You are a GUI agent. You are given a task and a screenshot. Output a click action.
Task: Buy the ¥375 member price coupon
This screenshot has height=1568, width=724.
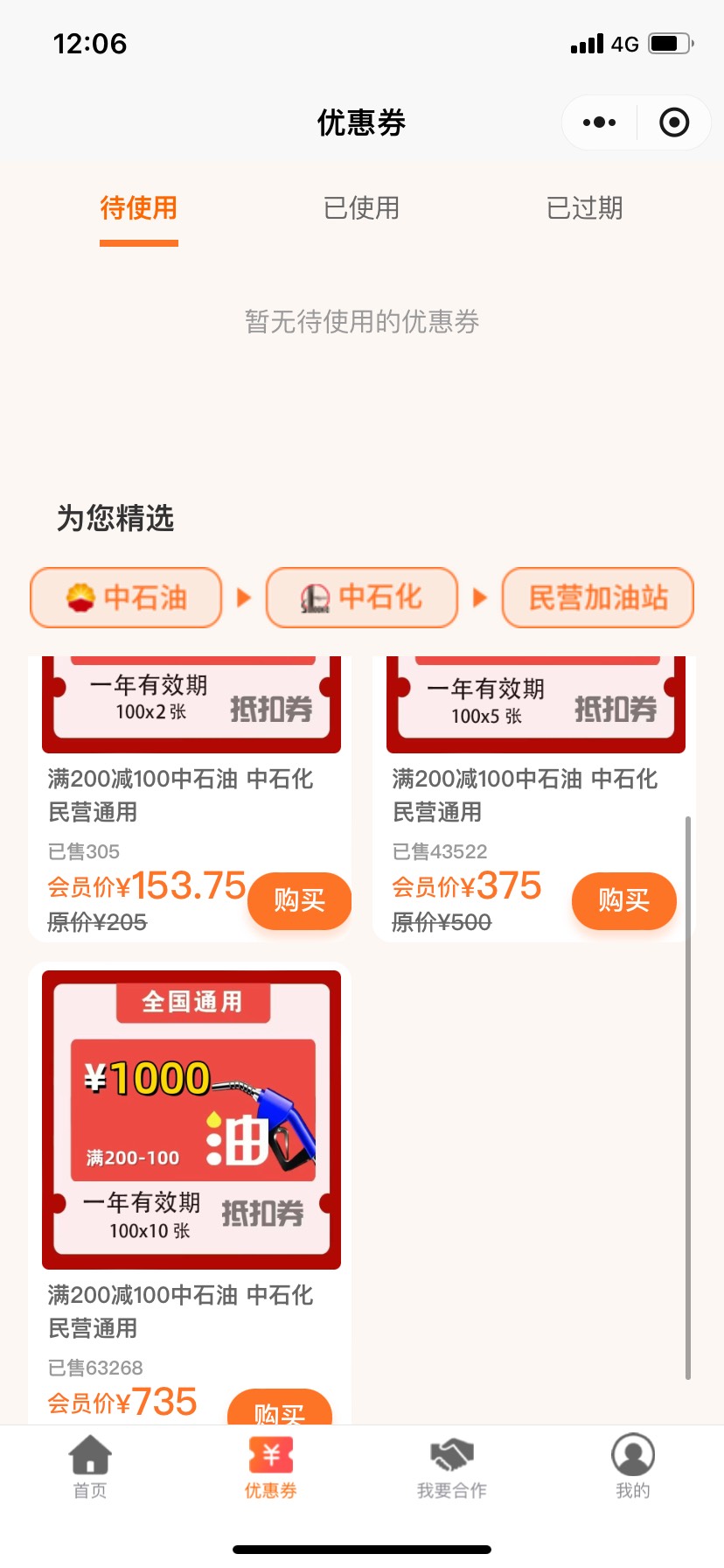[x=623, y=900]
